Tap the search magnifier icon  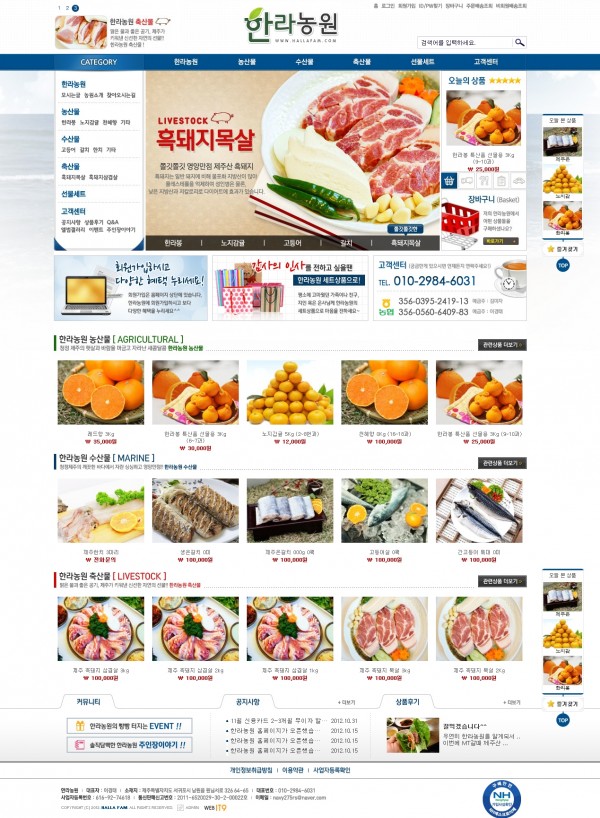click(519, 42)
